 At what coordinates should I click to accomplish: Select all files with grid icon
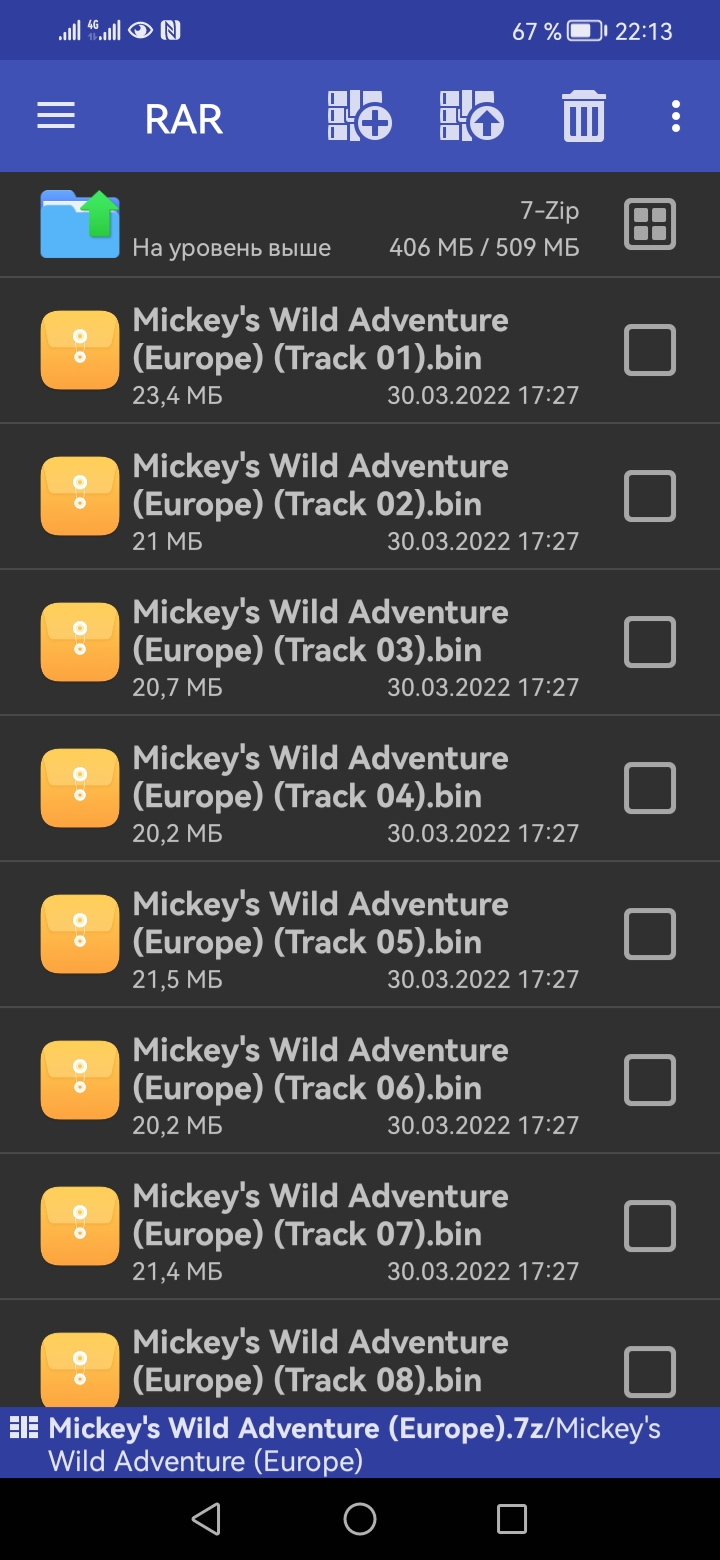pyautogui.click(x=650, y=224)
